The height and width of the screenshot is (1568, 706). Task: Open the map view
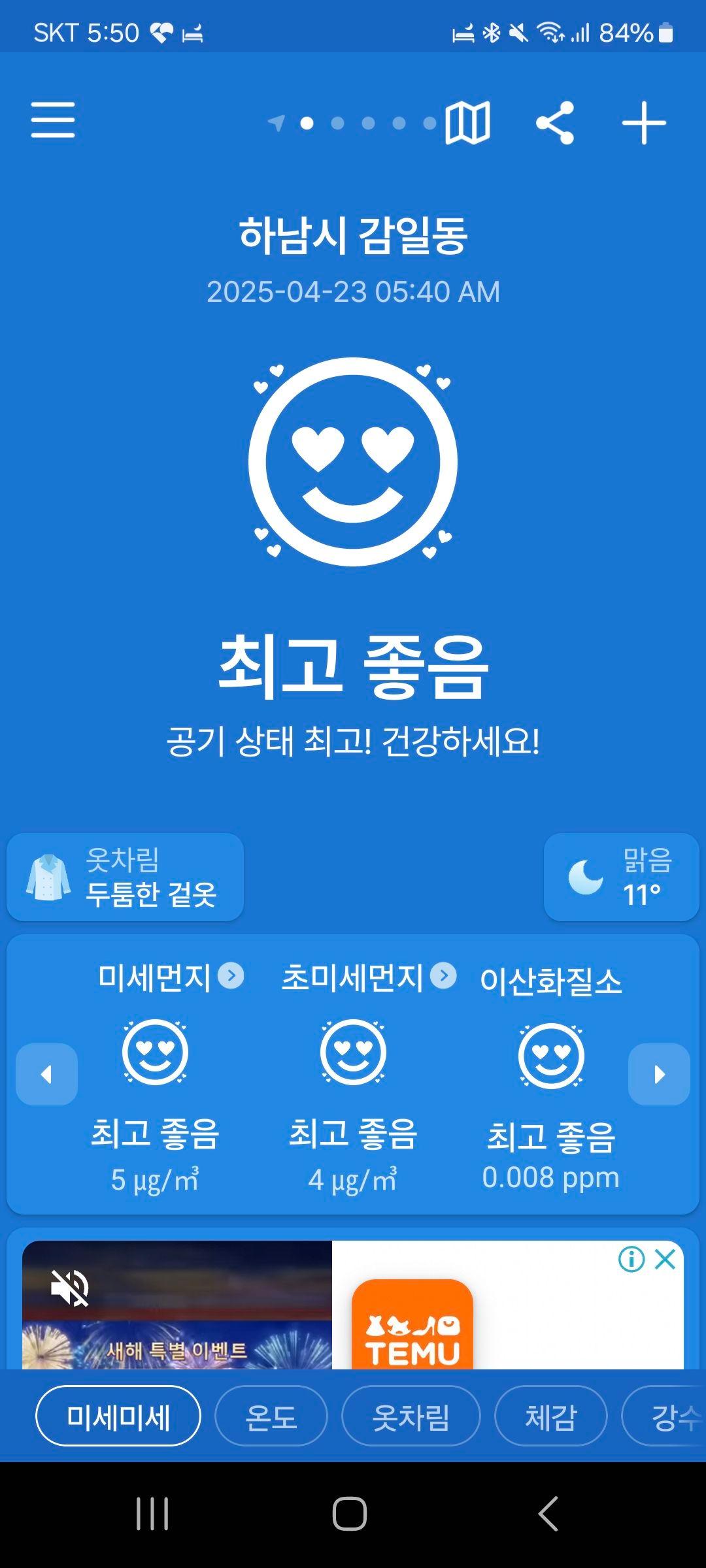(x=467, y=122)
